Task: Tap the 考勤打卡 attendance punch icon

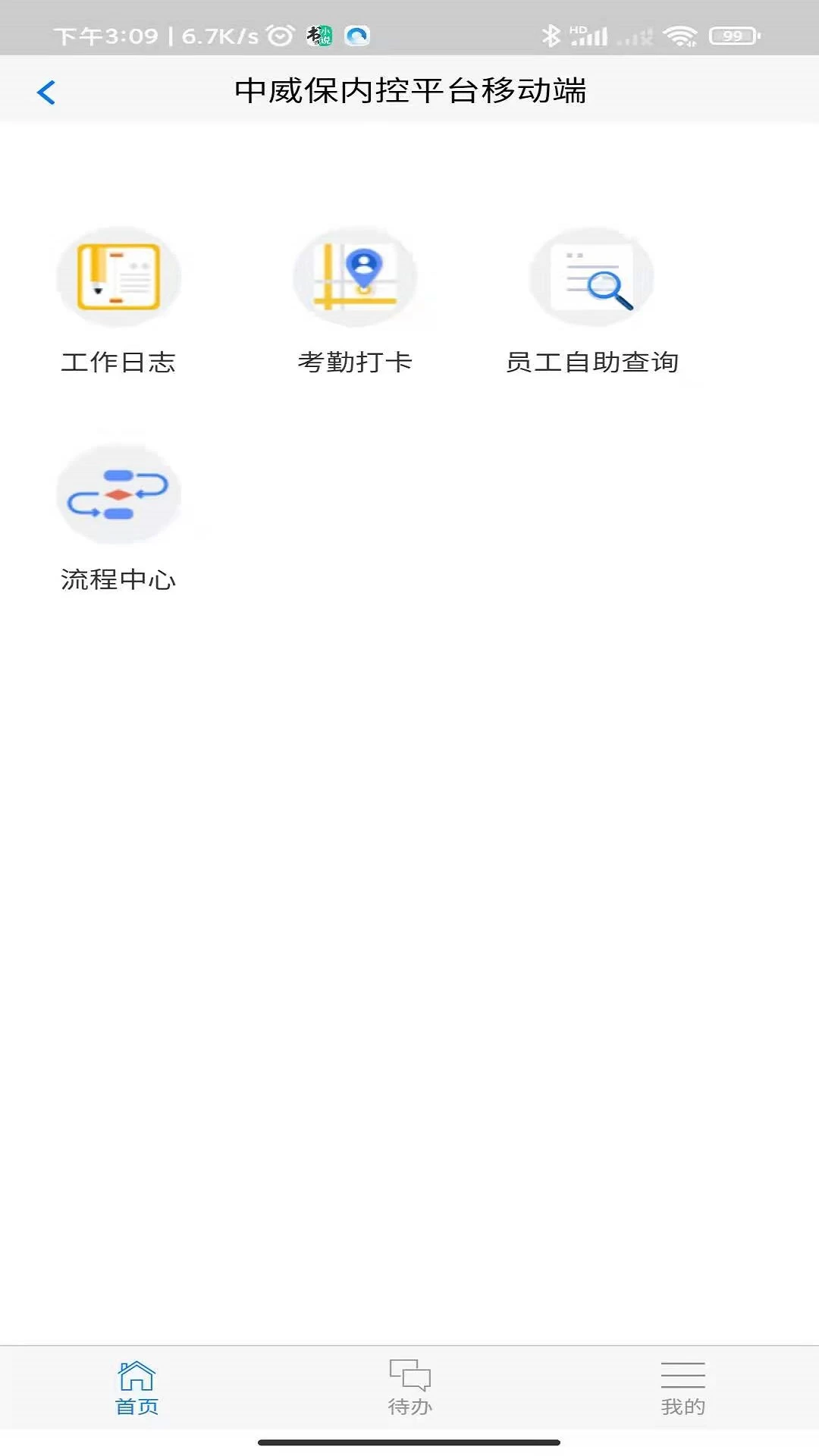Action: pyautogui.click(x=353, y=277)
